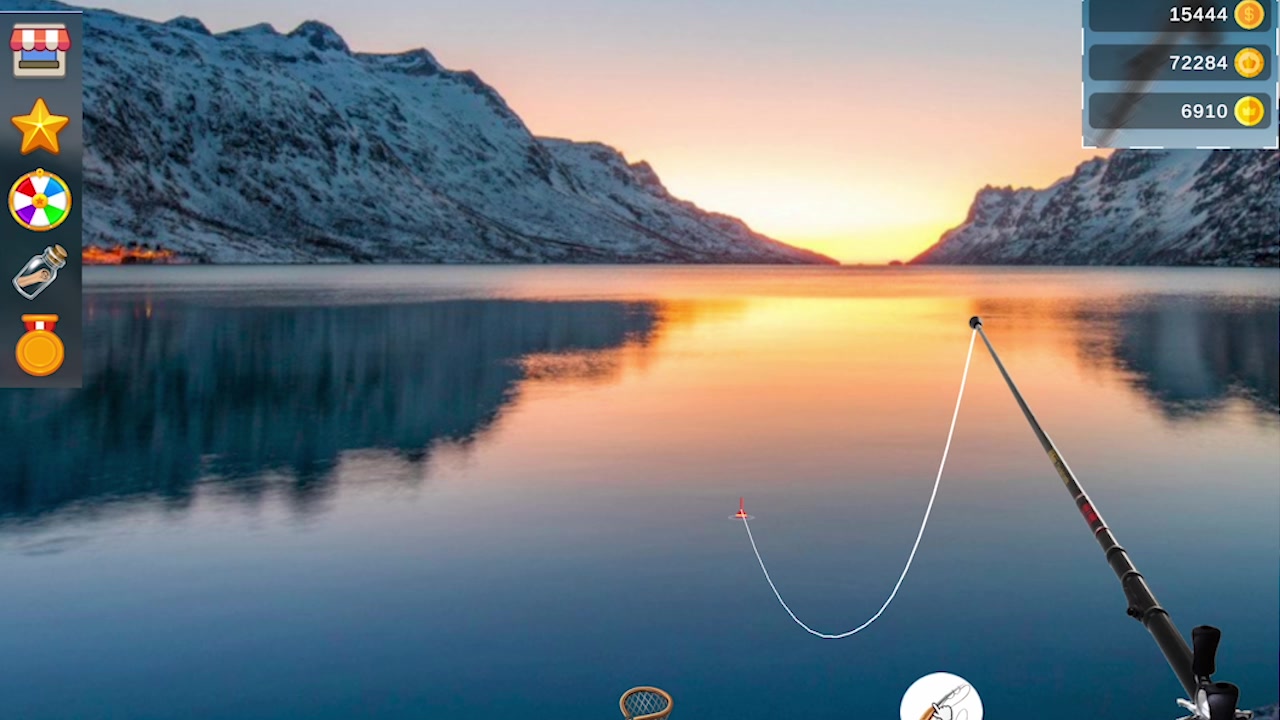Open the gold star menu
This screenshot has width=1280, height=720.
[x=40, y=126]
